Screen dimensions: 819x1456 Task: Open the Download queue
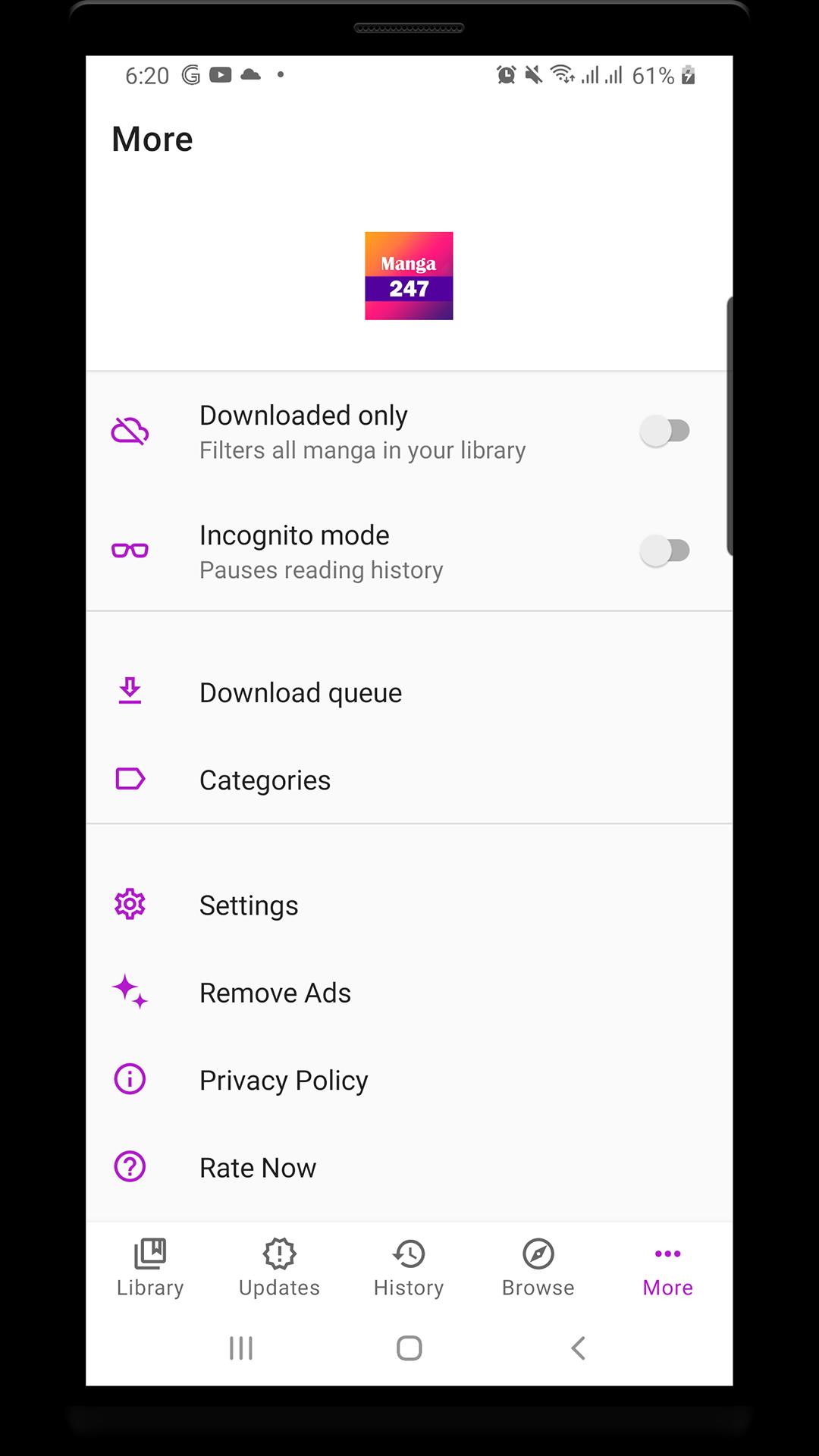[300, 692]
